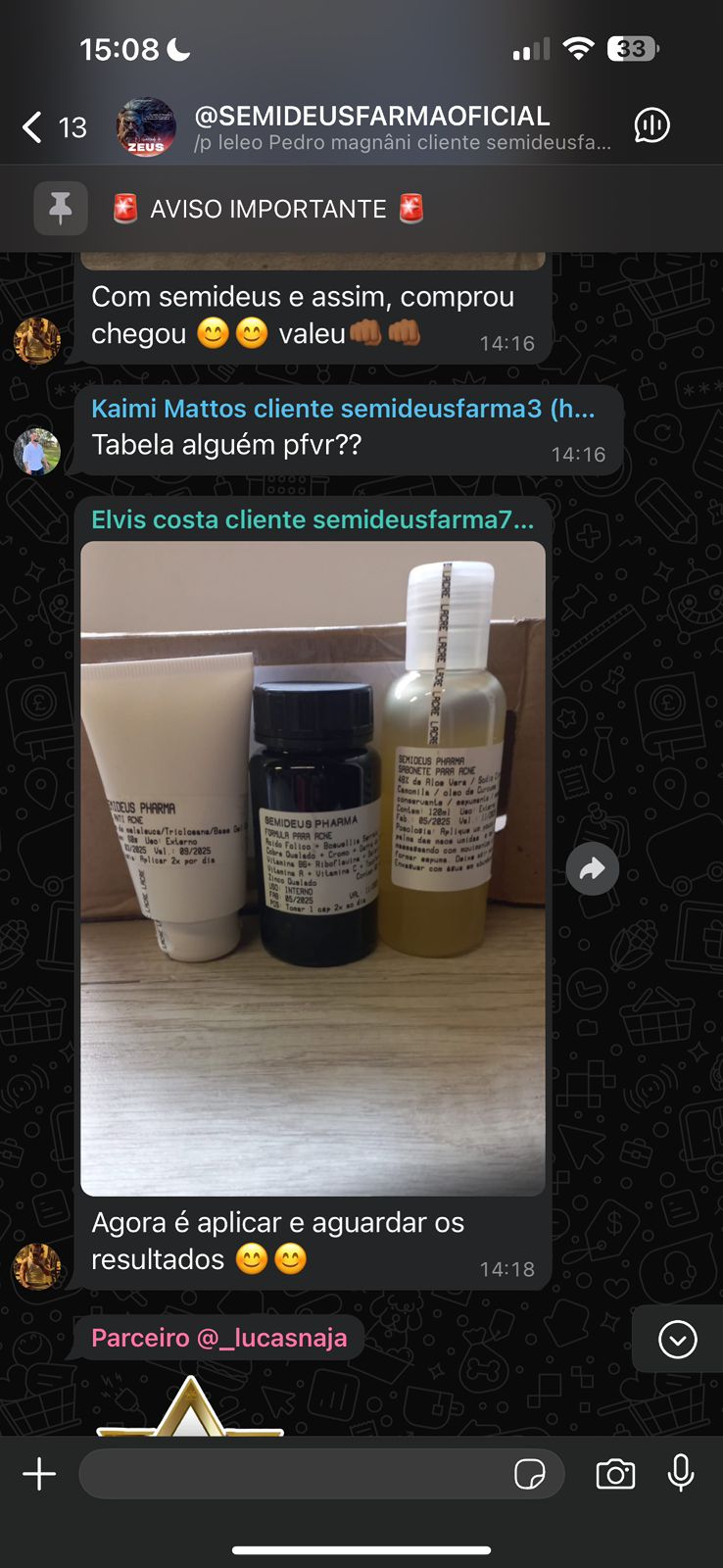The height and width of the screenshot is (1568, 723).
Task: Open the Parceiro @_lucasnaja sender name
Action: pos(219,1338)
